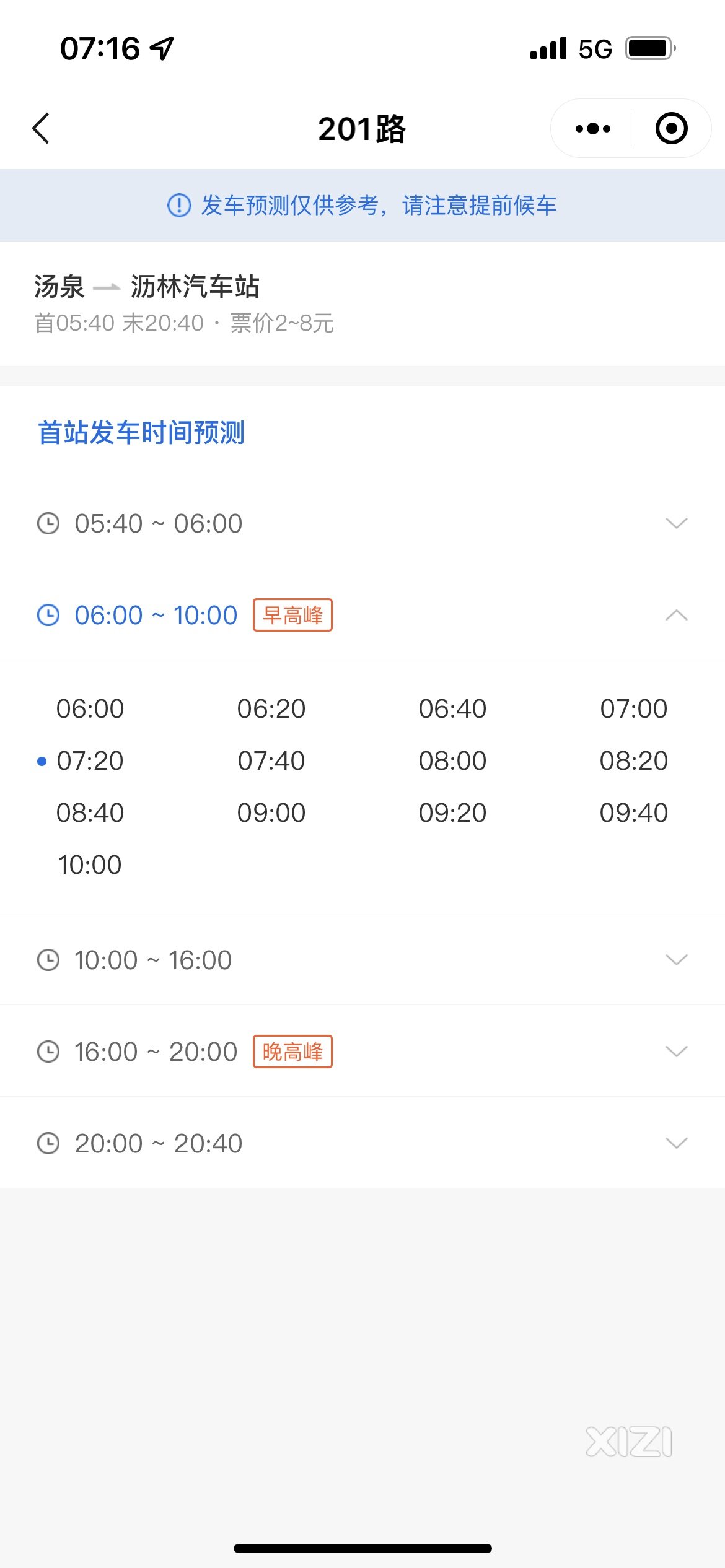Collapse the 06:00 ~ 10:00 morning peak section
This screenshot has width=725, height=1568.
[362, 615]
